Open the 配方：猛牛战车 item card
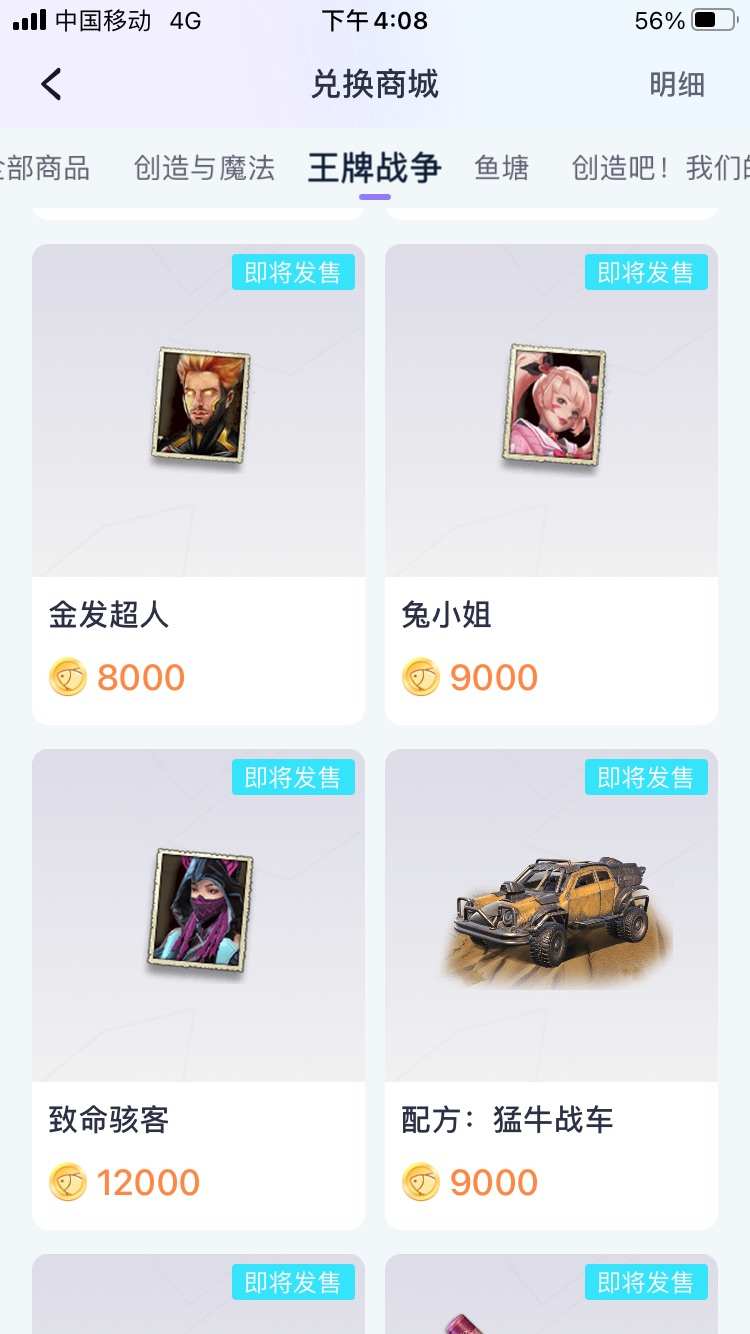 pos(551,988)
